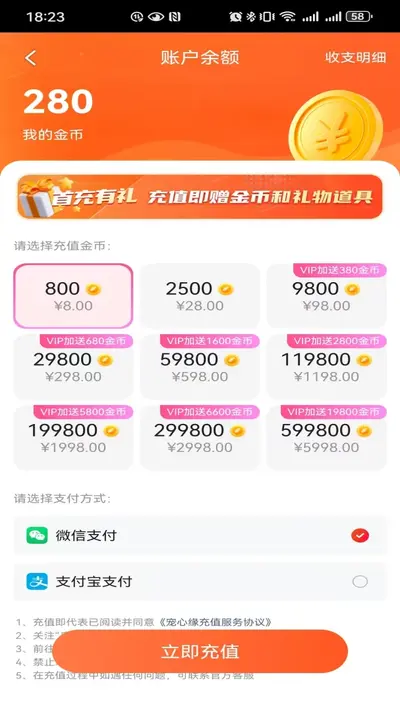The image size is (400, 712).
Task: Choose the 599800 coins ¥5998.00 package
Action: click(x=326, y=438)
